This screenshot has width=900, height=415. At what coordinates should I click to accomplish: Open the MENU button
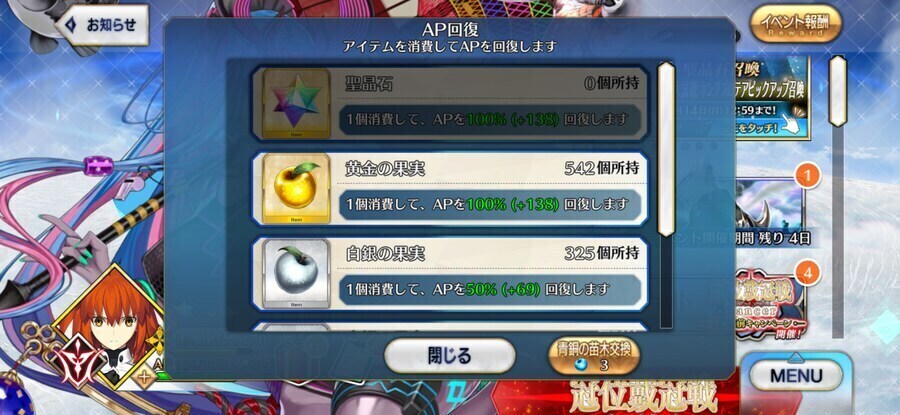click(795, 375)
